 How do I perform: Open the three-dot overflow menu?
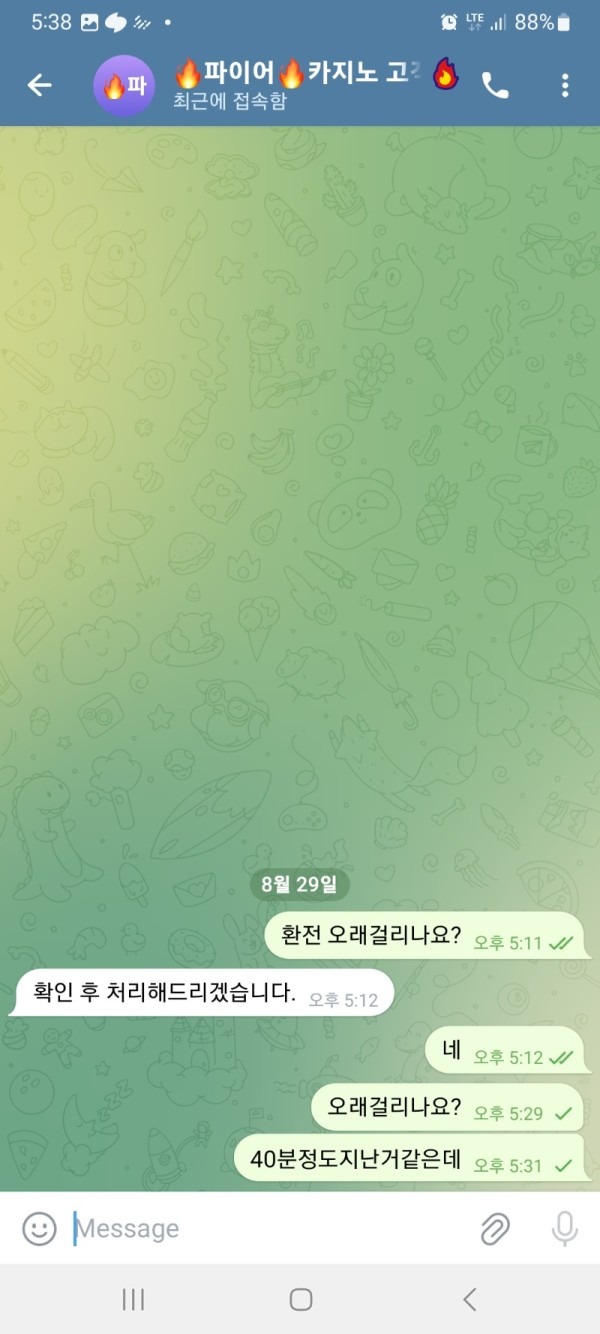[565, 85]
